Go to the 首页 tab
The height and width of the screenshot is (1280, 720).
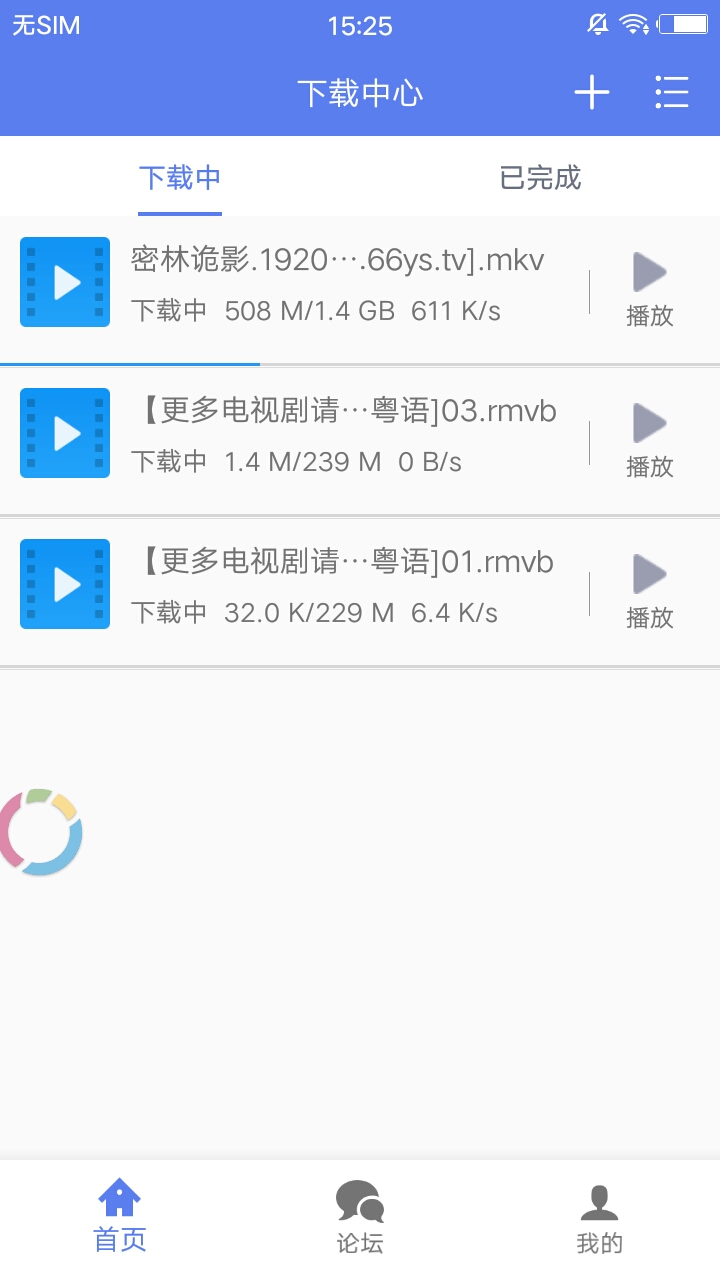(120, 1216)
